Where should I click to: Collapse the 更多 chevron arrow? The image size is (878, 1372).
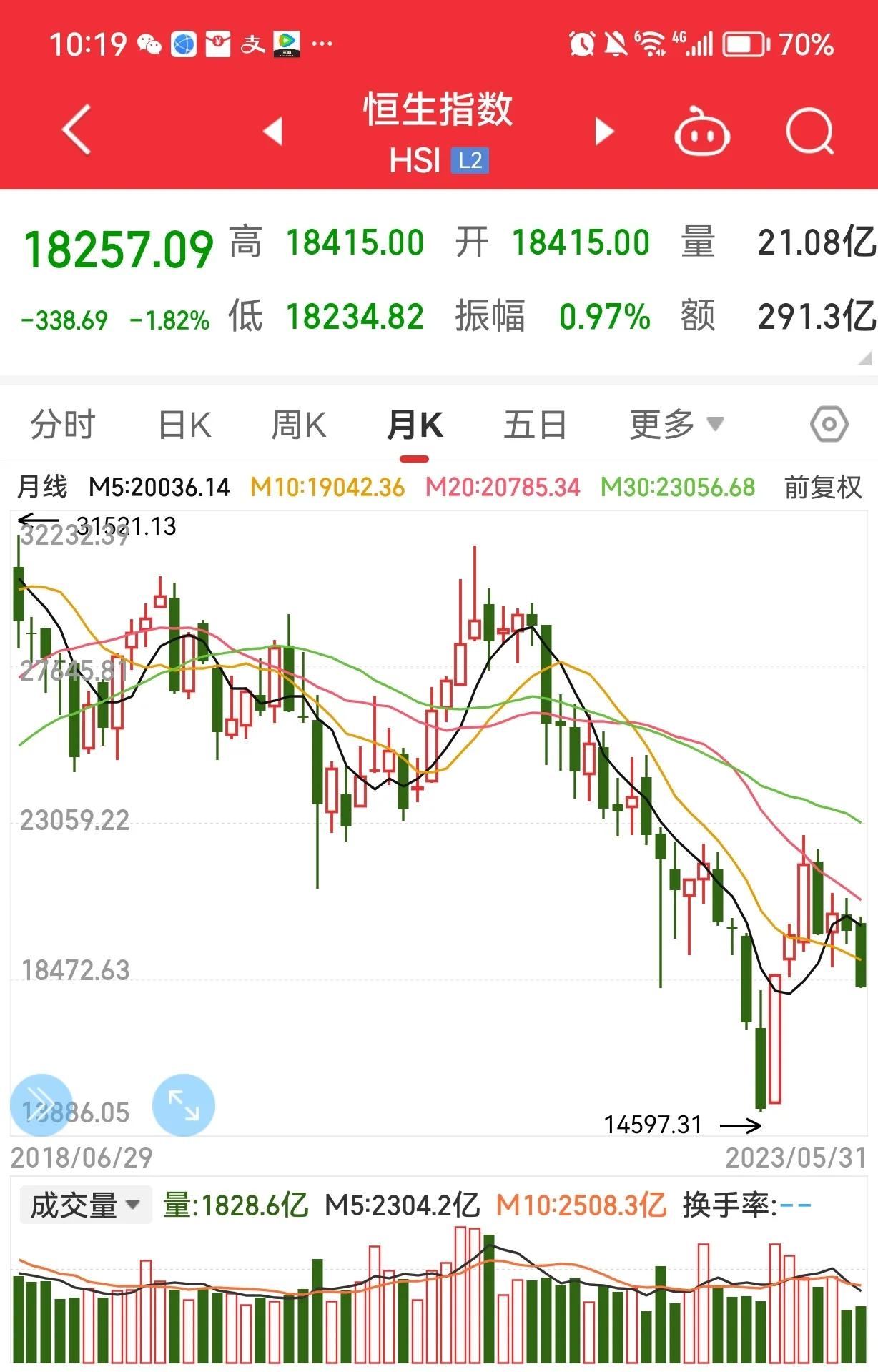pyautogui.click(x=713, y=425)
